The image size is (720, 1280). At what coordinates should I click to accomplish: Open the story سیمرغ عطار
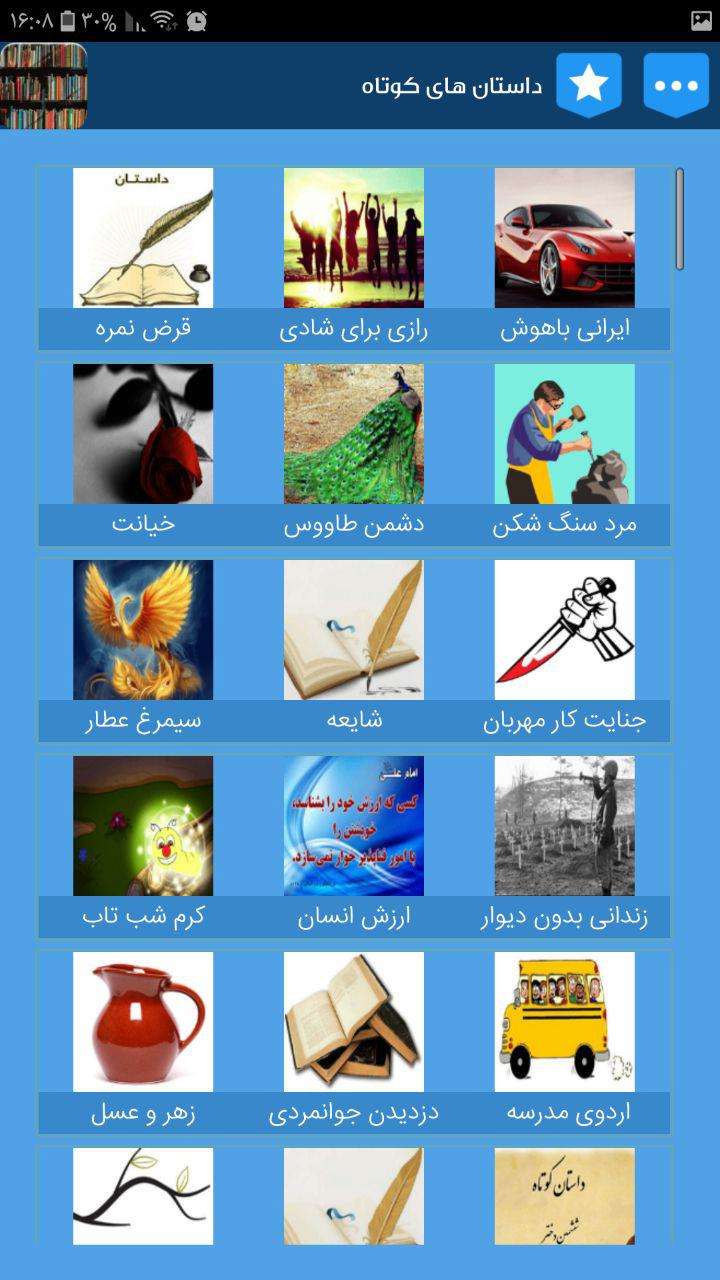pos(143,650)
